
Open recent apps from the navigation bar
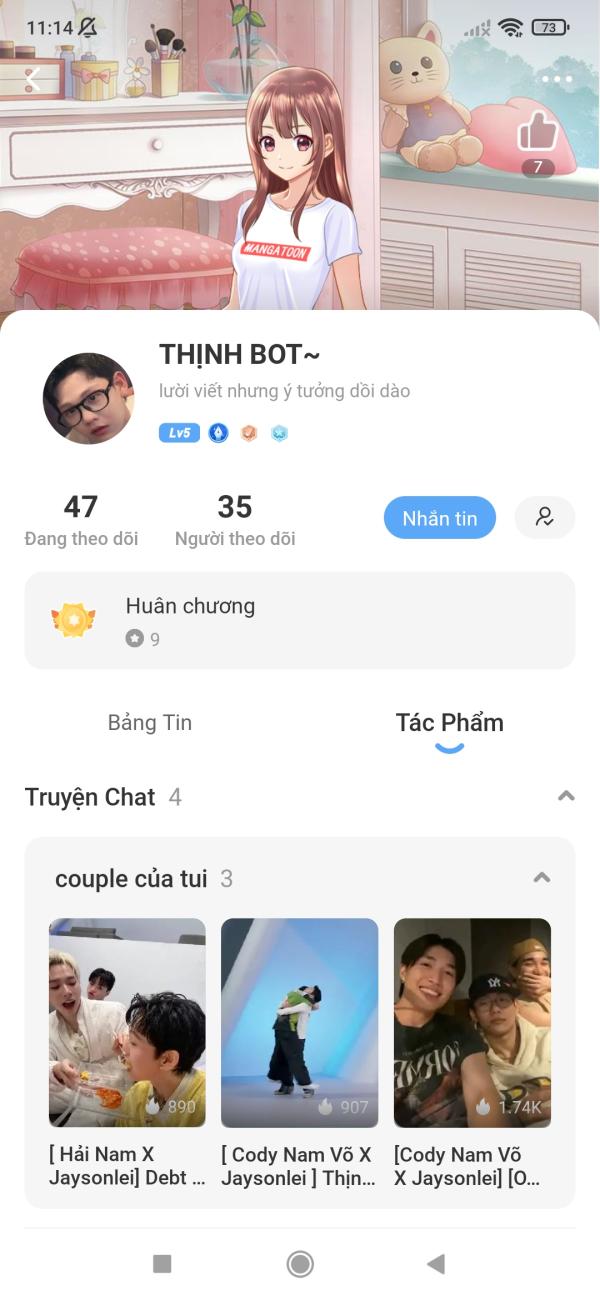162,1264
